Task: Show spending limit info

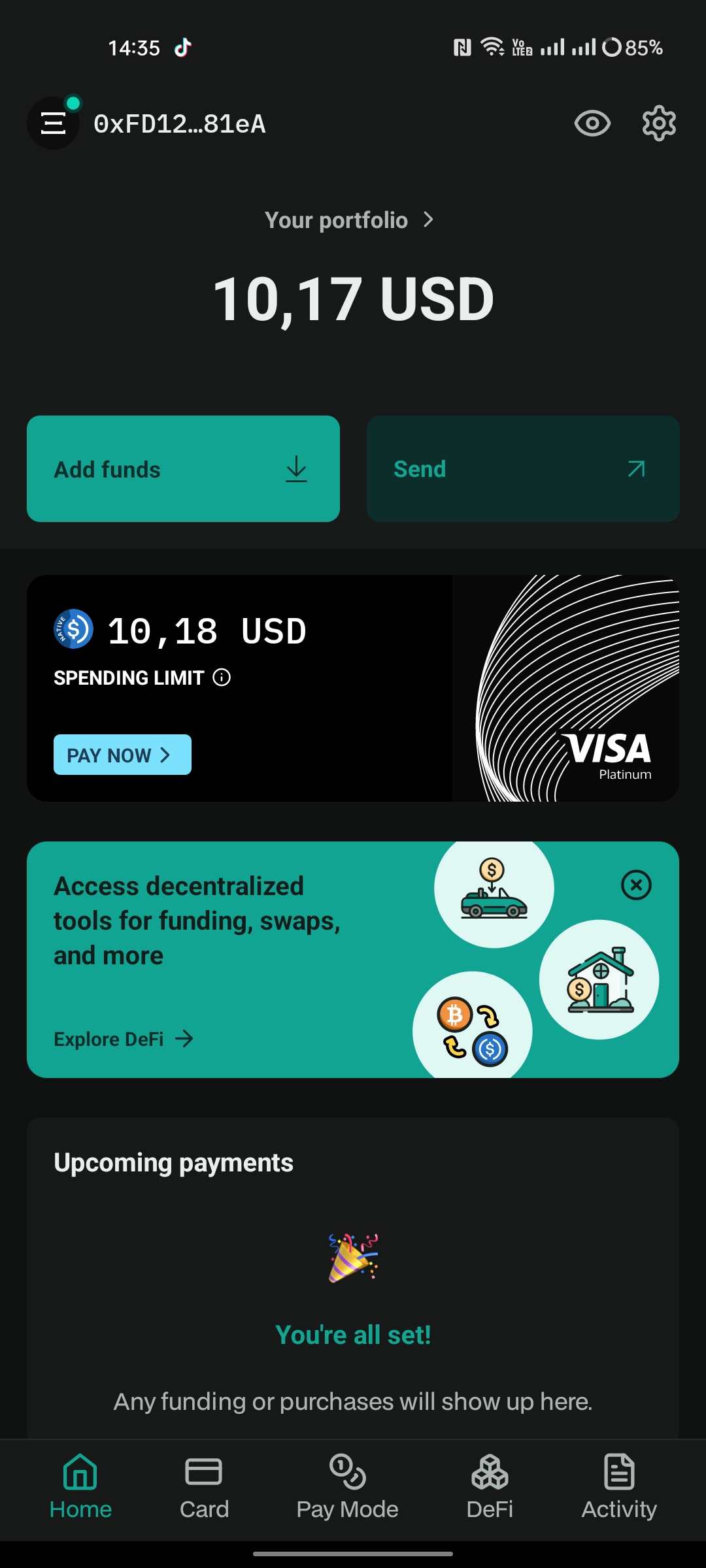Action: coord(222,678)
